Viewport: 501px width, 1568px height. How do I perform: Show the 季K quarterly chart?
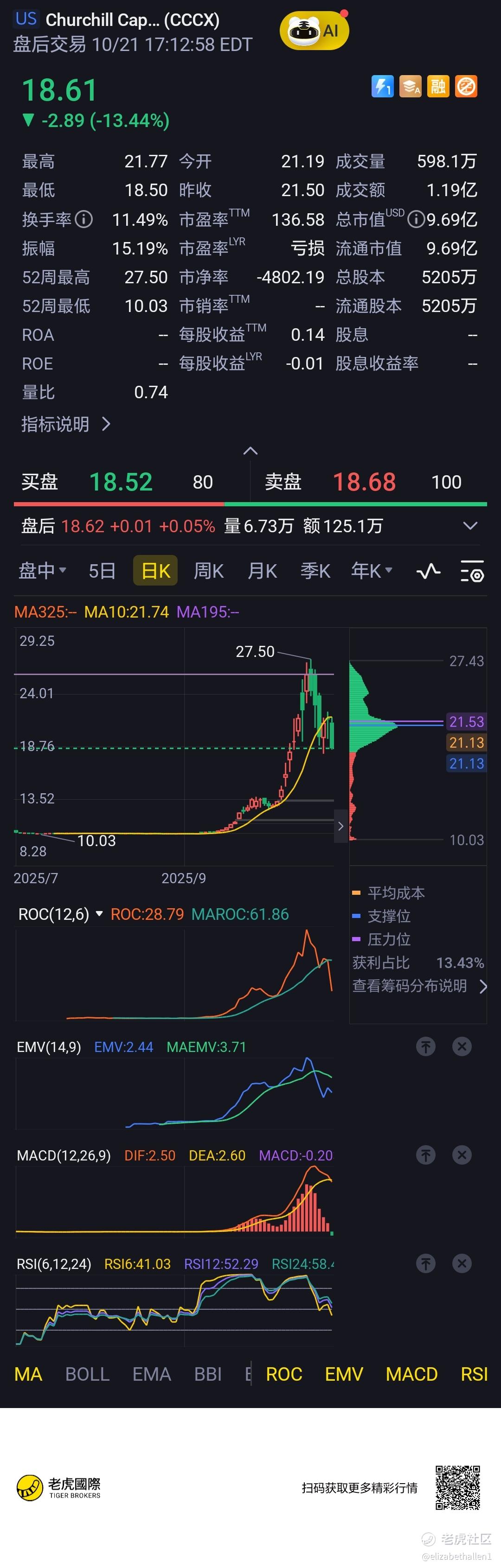[x=315, y=571]
